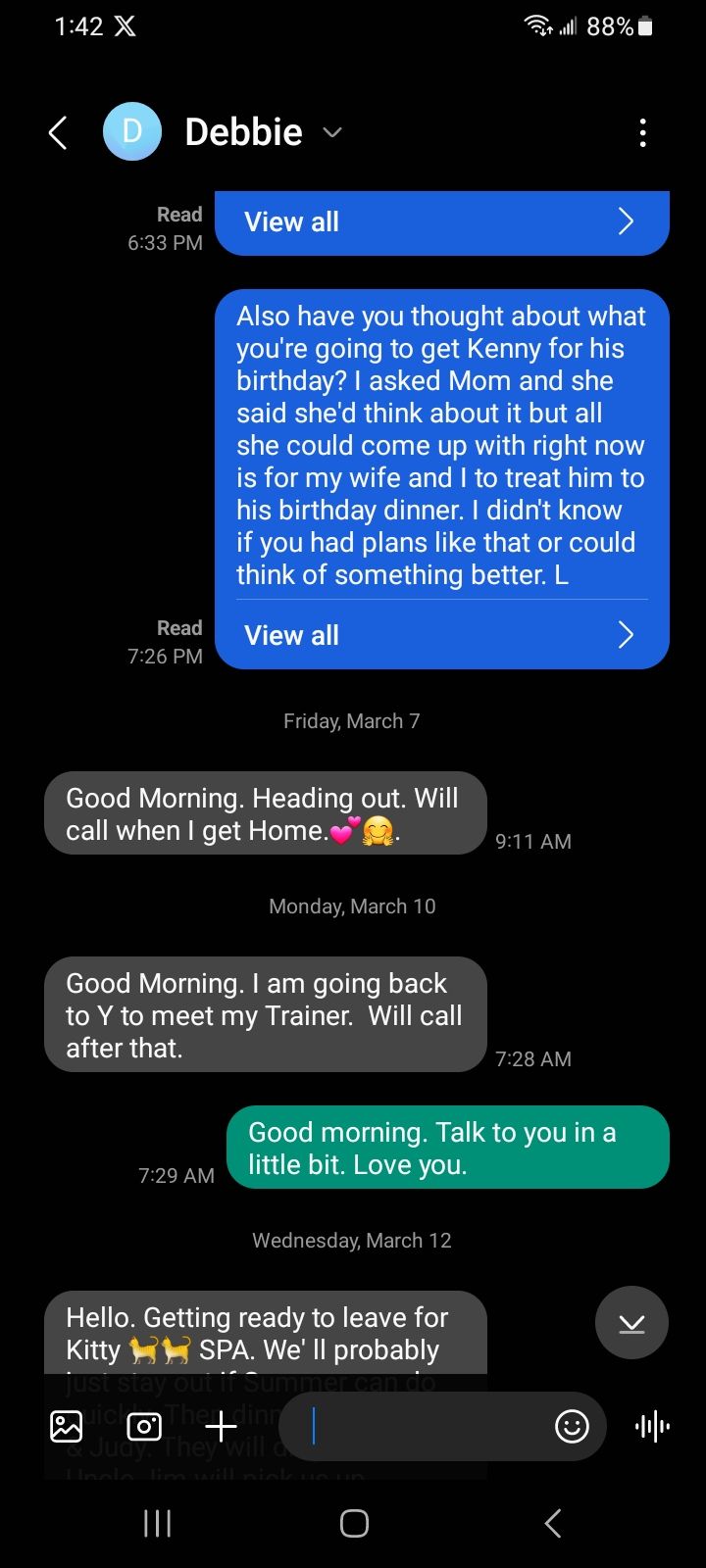Open recent apps from the navigation bar
The width and height of the screenshot is (706, 1568).
click(157, 1523)
